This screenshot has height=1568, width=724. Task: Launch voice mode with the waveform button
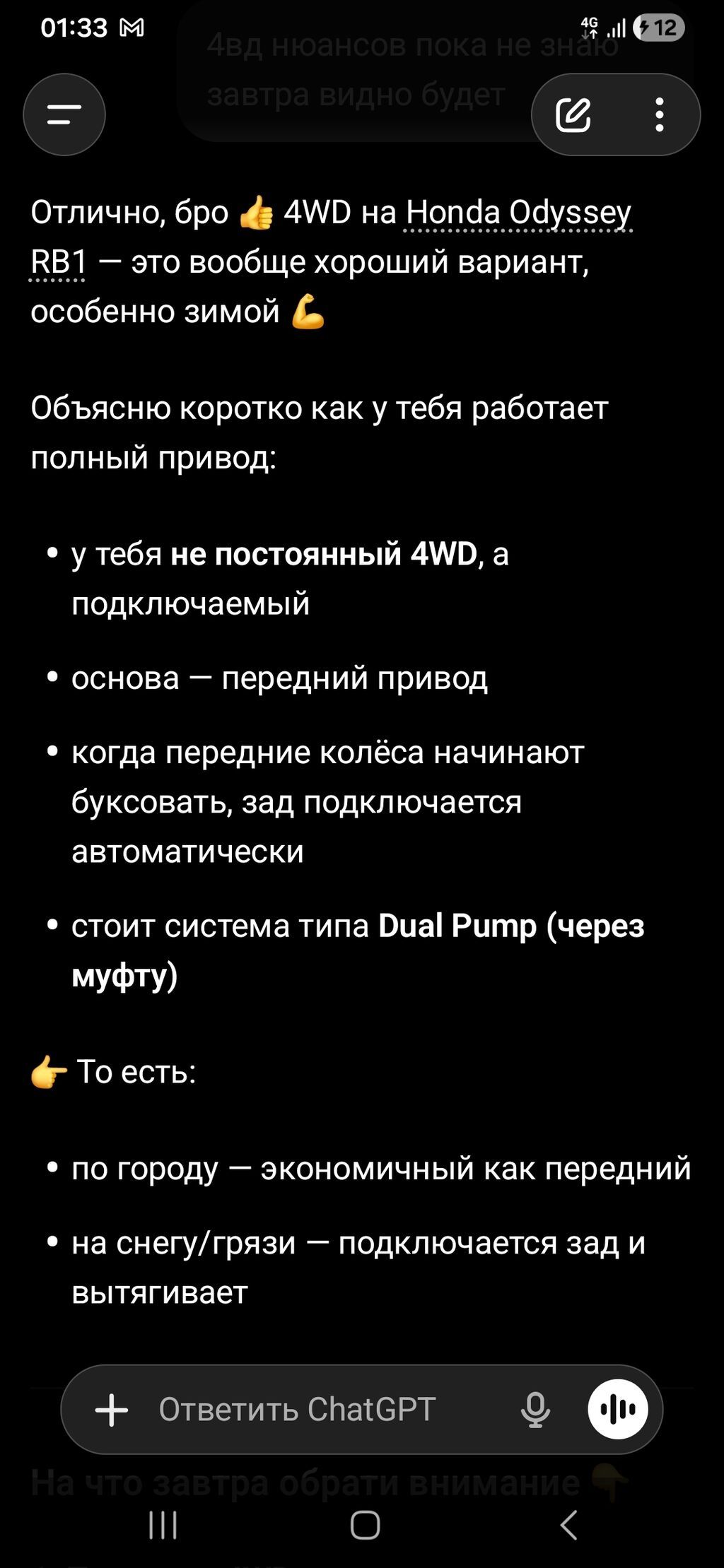pyautogui.click(x=618, y=1410)
